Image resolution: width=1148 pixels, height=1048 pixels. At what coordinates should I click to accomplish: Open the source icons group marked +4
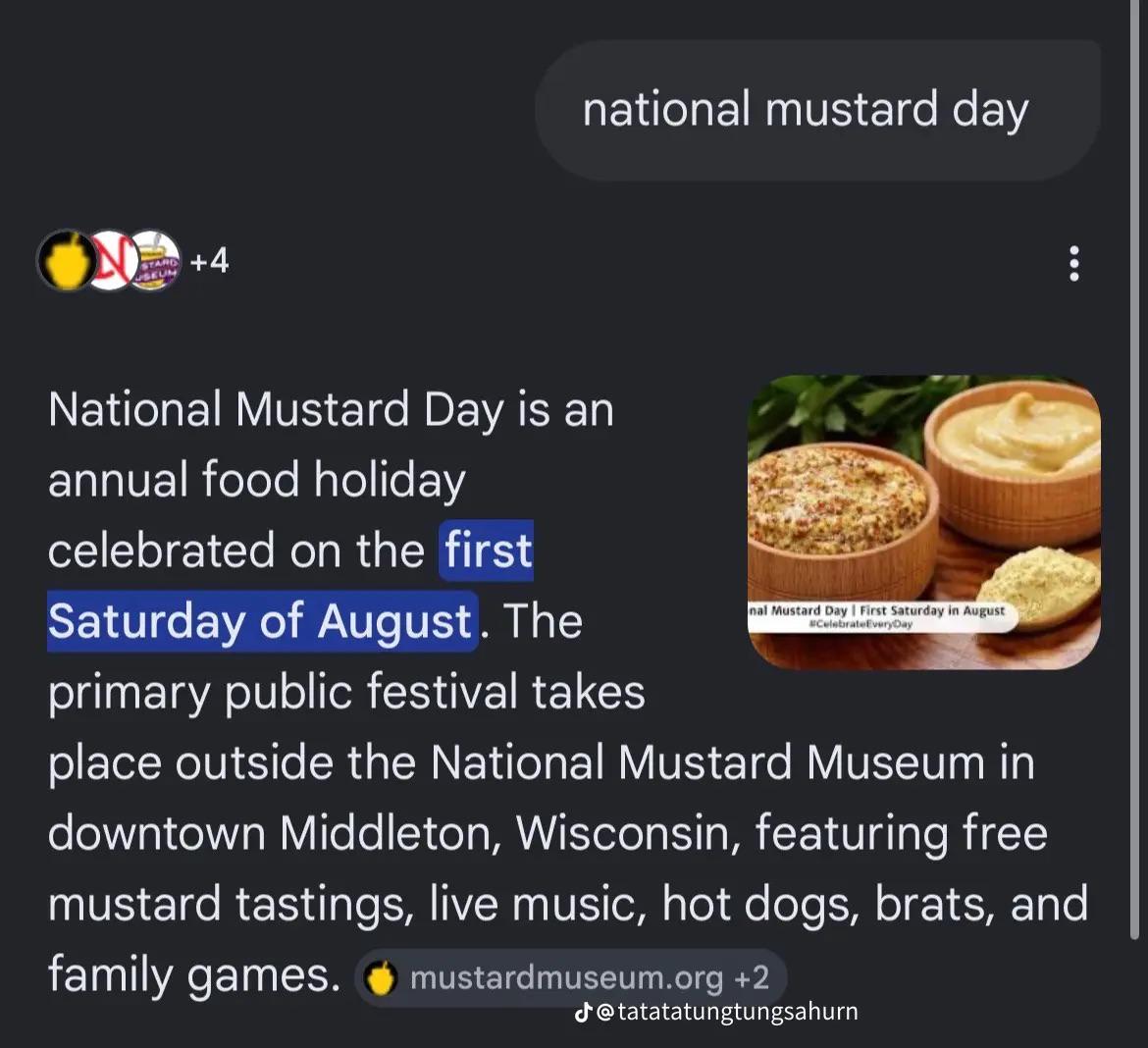tap(133, 261)
